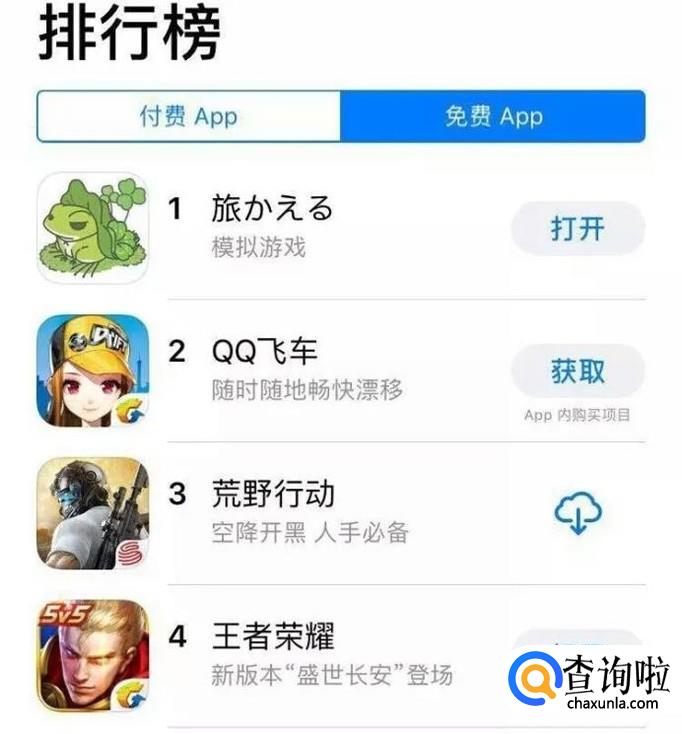The height and width of the screenshot is (734, 682).
Task: Tap 打开 for 旅かえる
Action: tap(577, 228)
